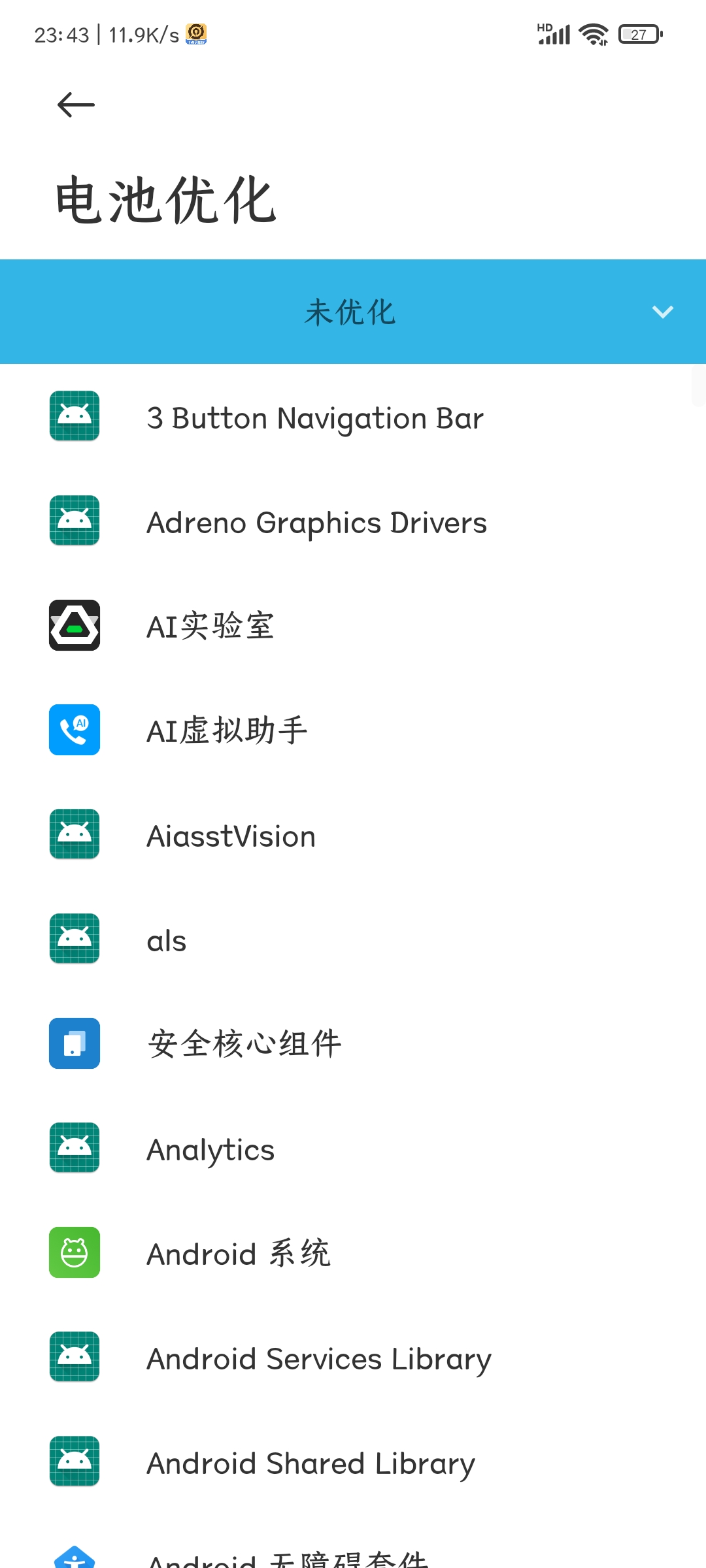Open the als app entry
The image size is (706, 1568).
[353, 939]
